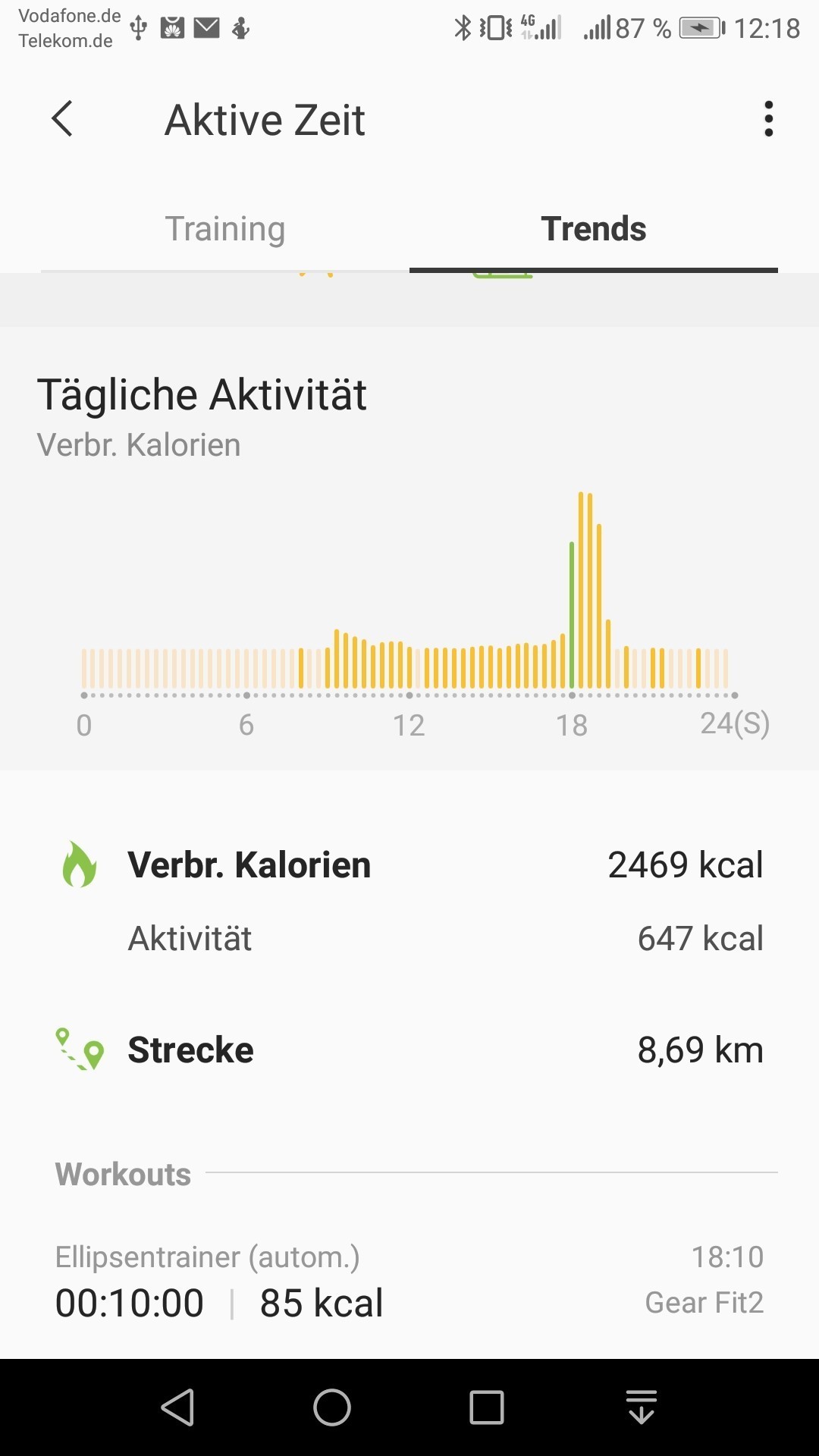This screenshot has height=1456, width=819.
Task: Select the Trends tab
Action: [593, 229]
